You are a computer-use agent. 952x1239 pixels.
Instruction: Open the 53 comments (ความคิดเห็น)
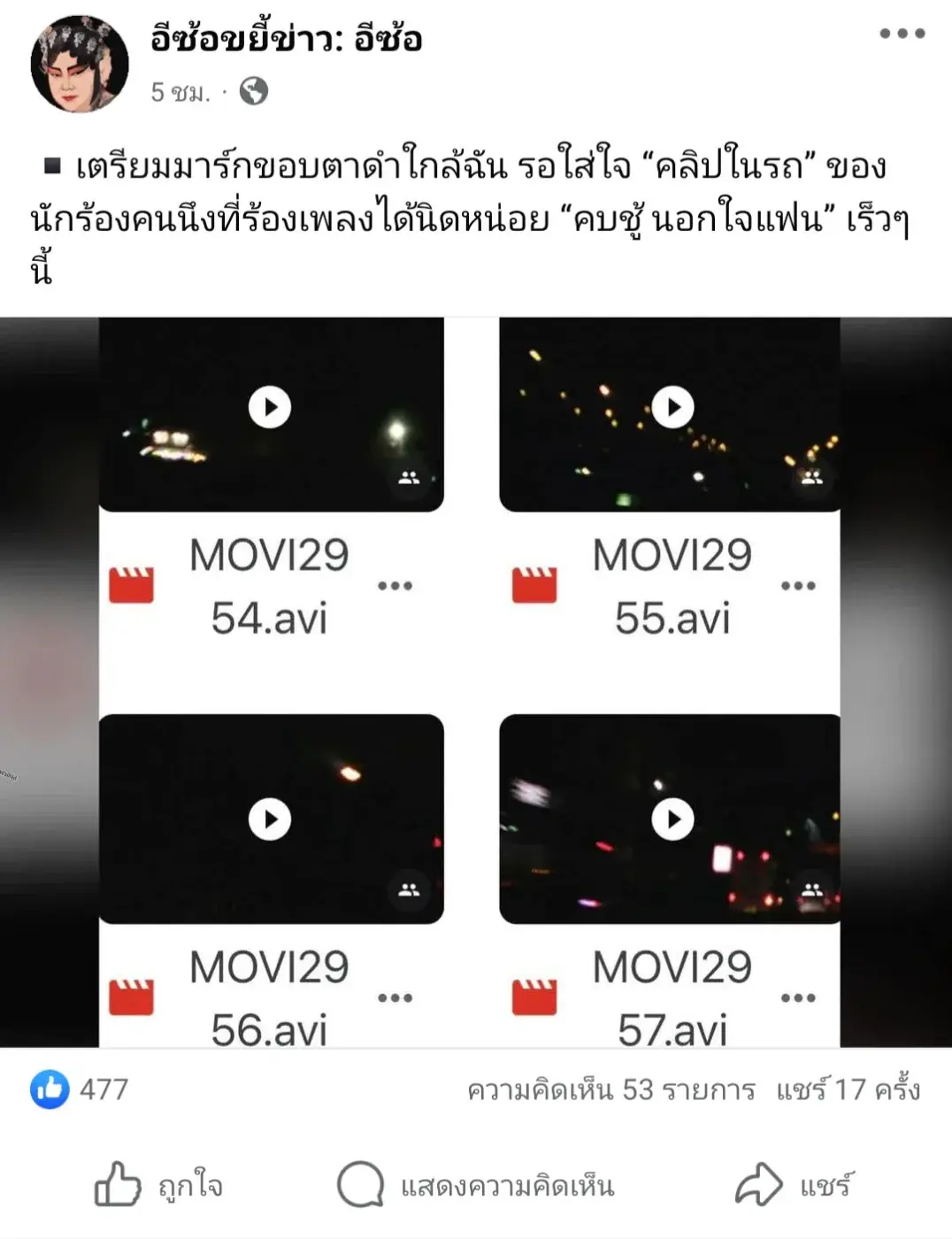point(610,1089)
